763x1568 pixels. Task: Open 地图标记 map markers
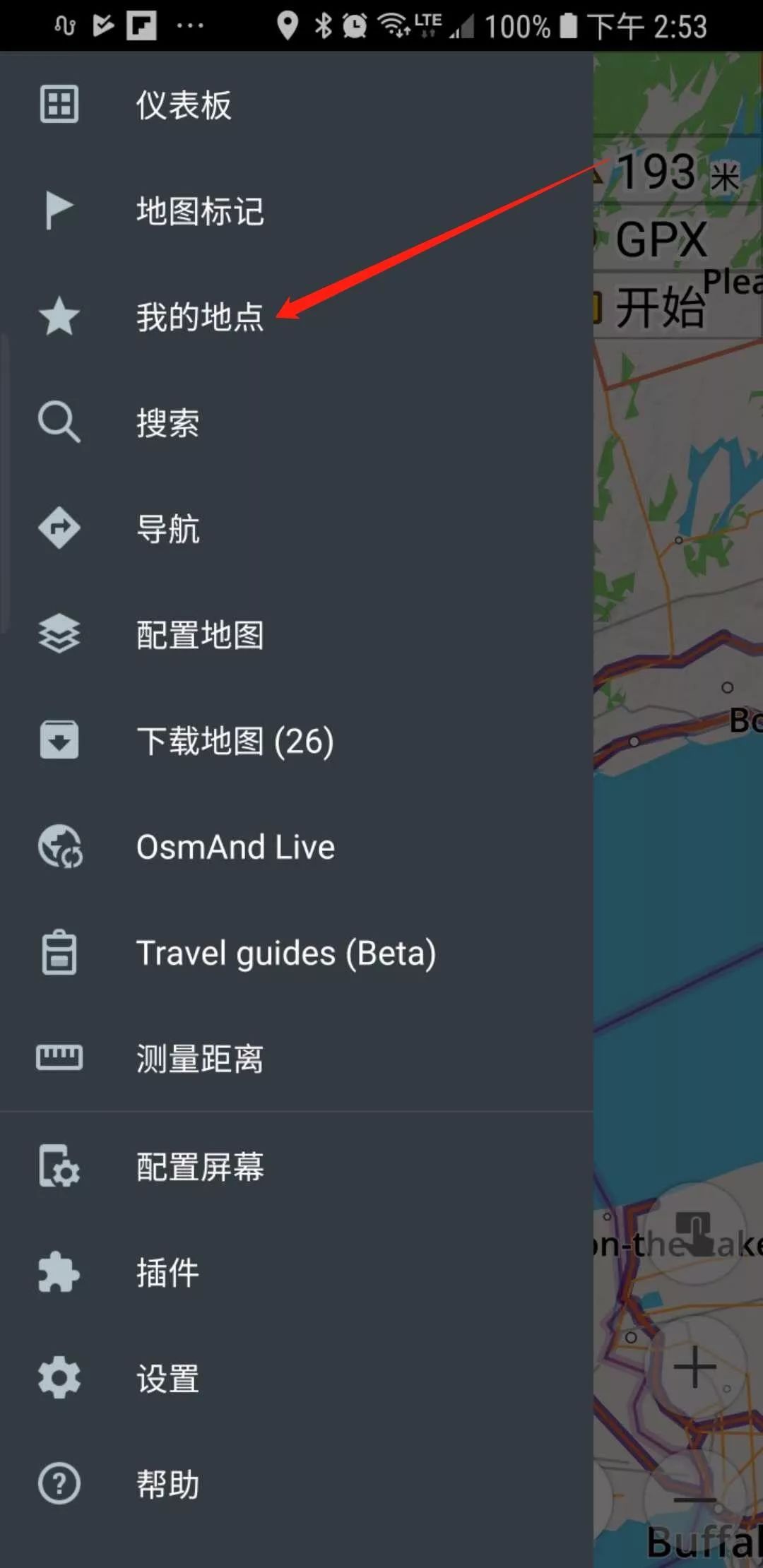(297, 210)
